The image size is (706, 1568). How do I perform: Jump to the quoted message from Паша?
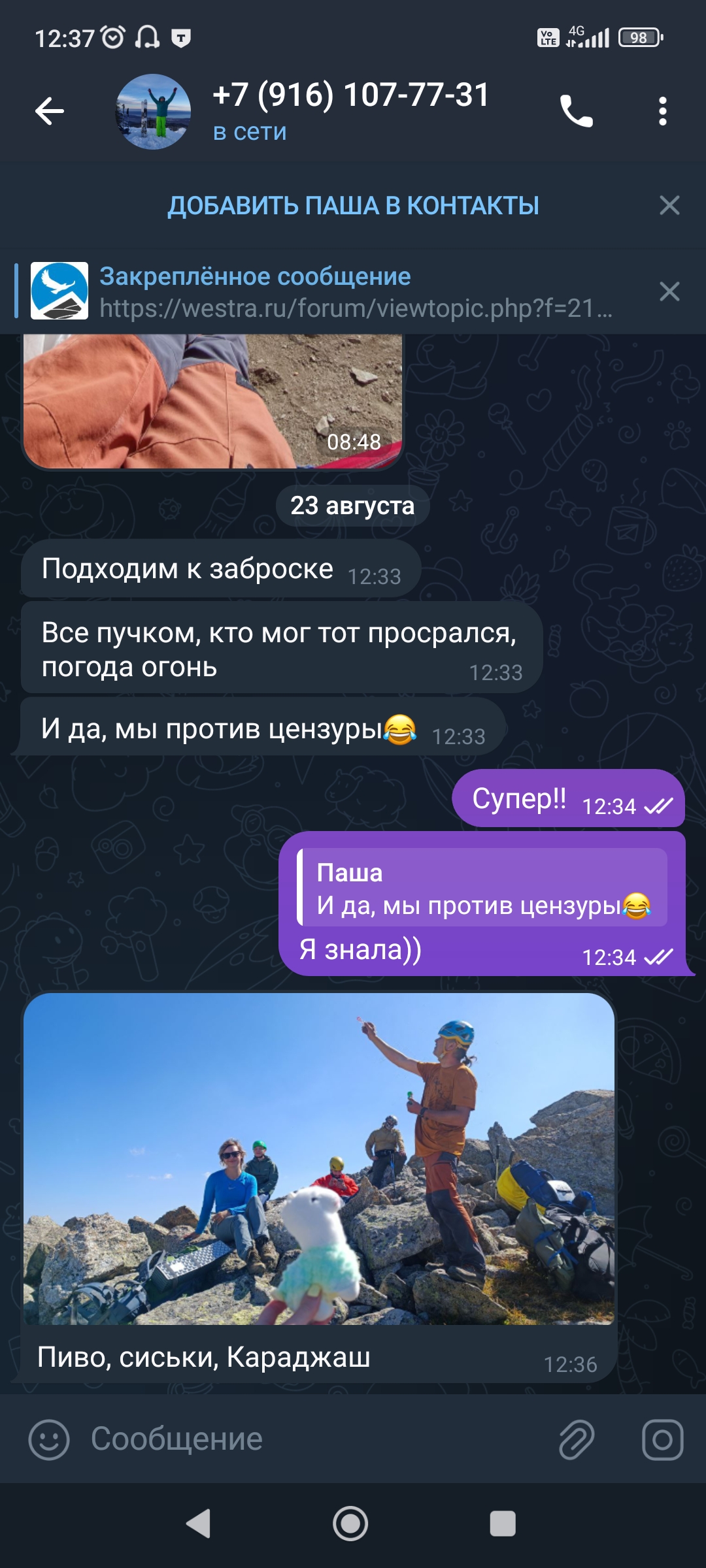tap(482, 889)
